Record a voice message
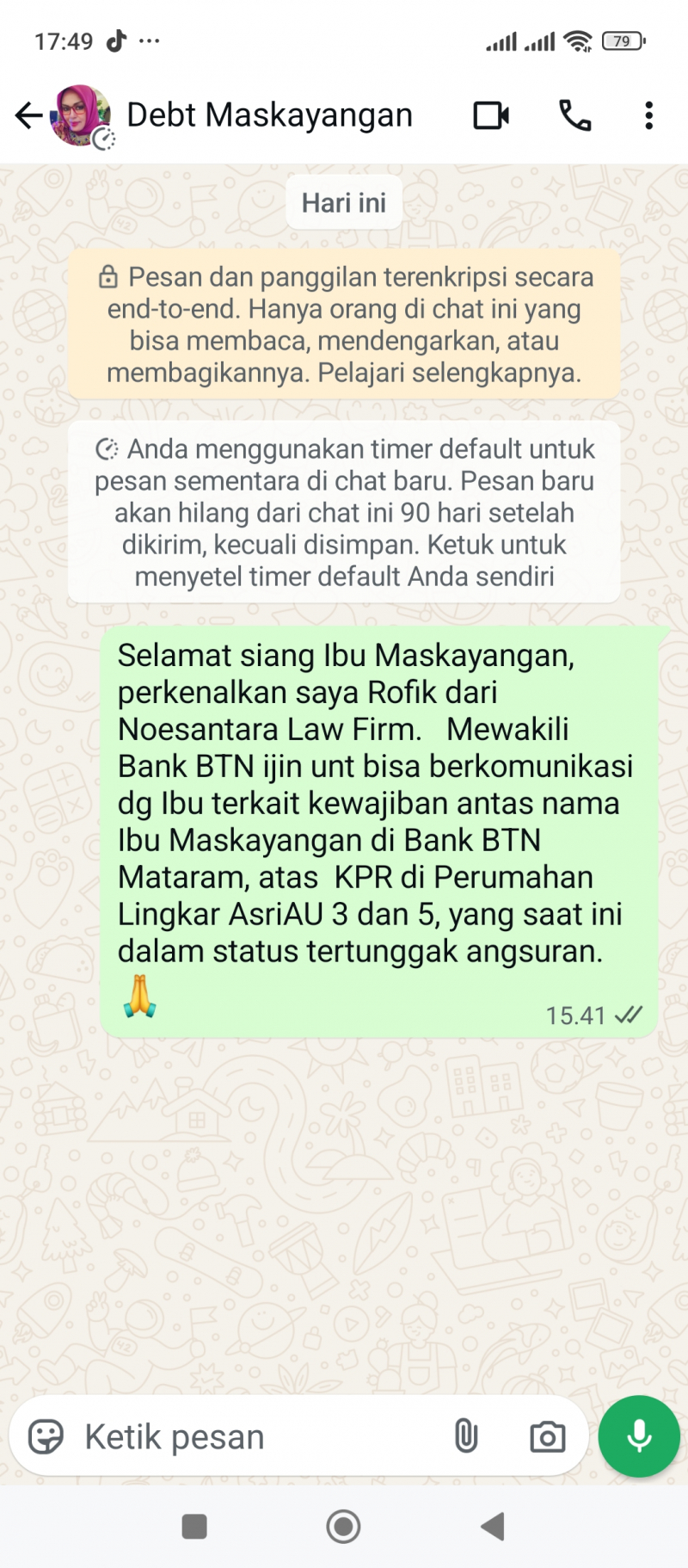 click(639, 1436)
